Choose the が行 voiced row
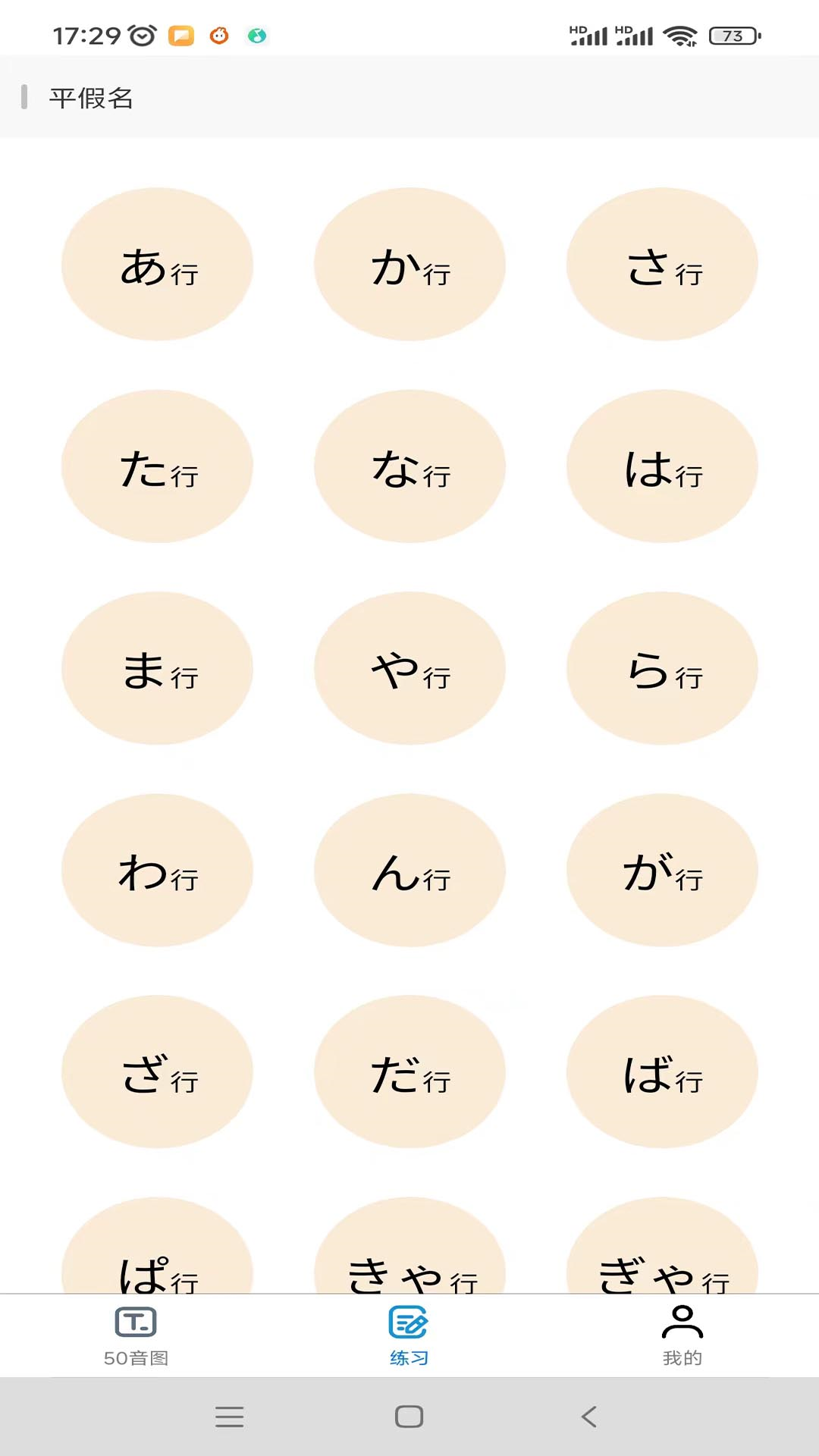 coord(662,870)
